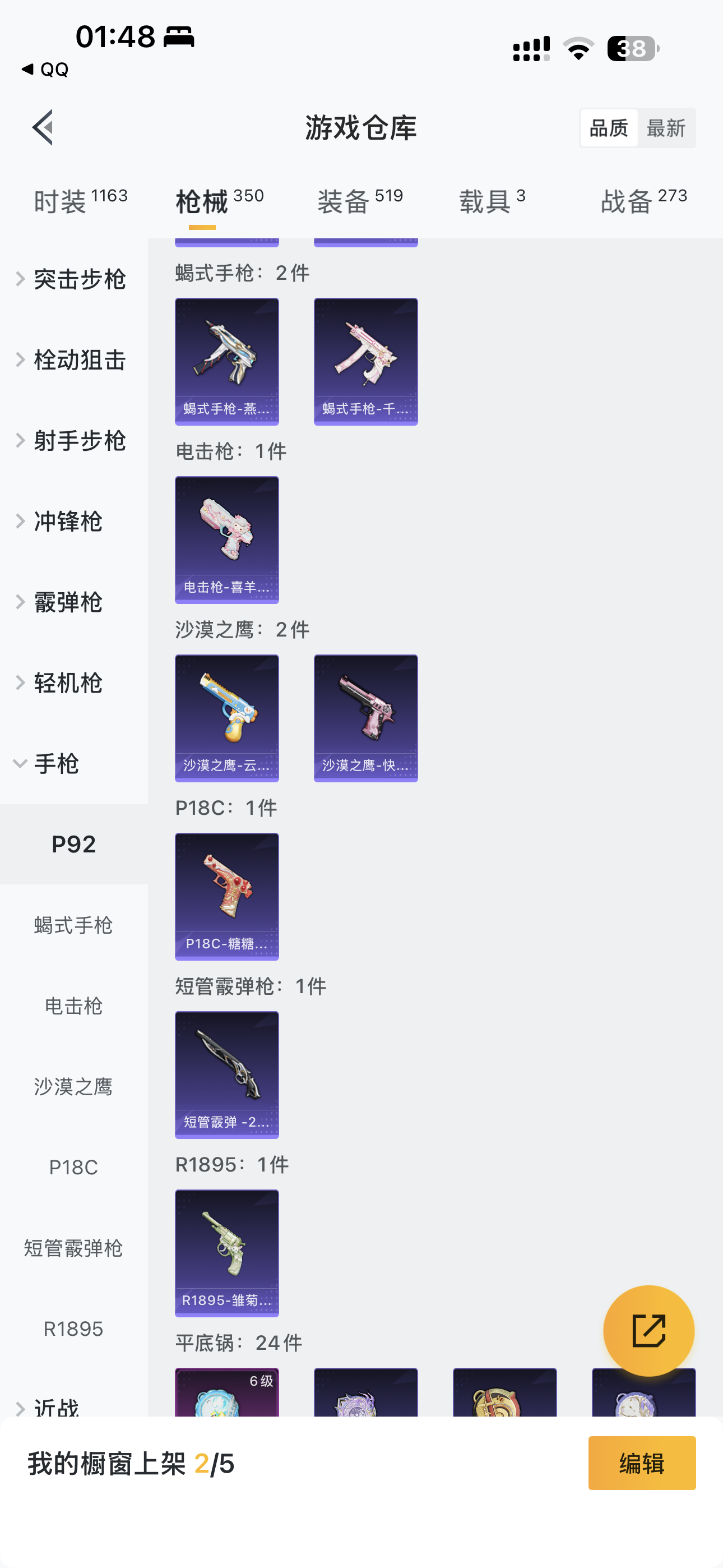View the R1895-雏菊 skin card
The width and height of the screenshot is (723, 1568).
coord(227,1253)
